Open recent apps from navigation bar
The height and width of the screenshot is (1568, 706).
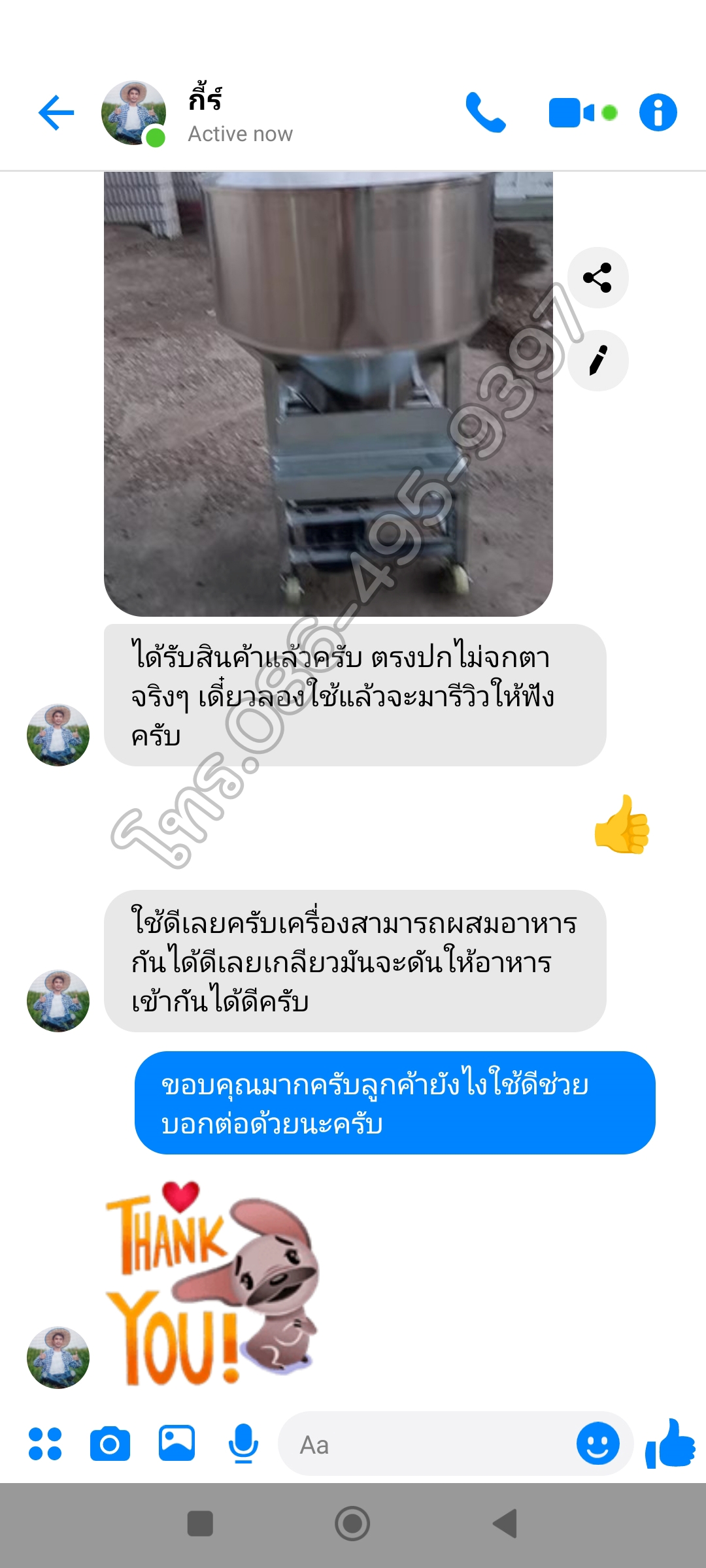[200, 1524]
